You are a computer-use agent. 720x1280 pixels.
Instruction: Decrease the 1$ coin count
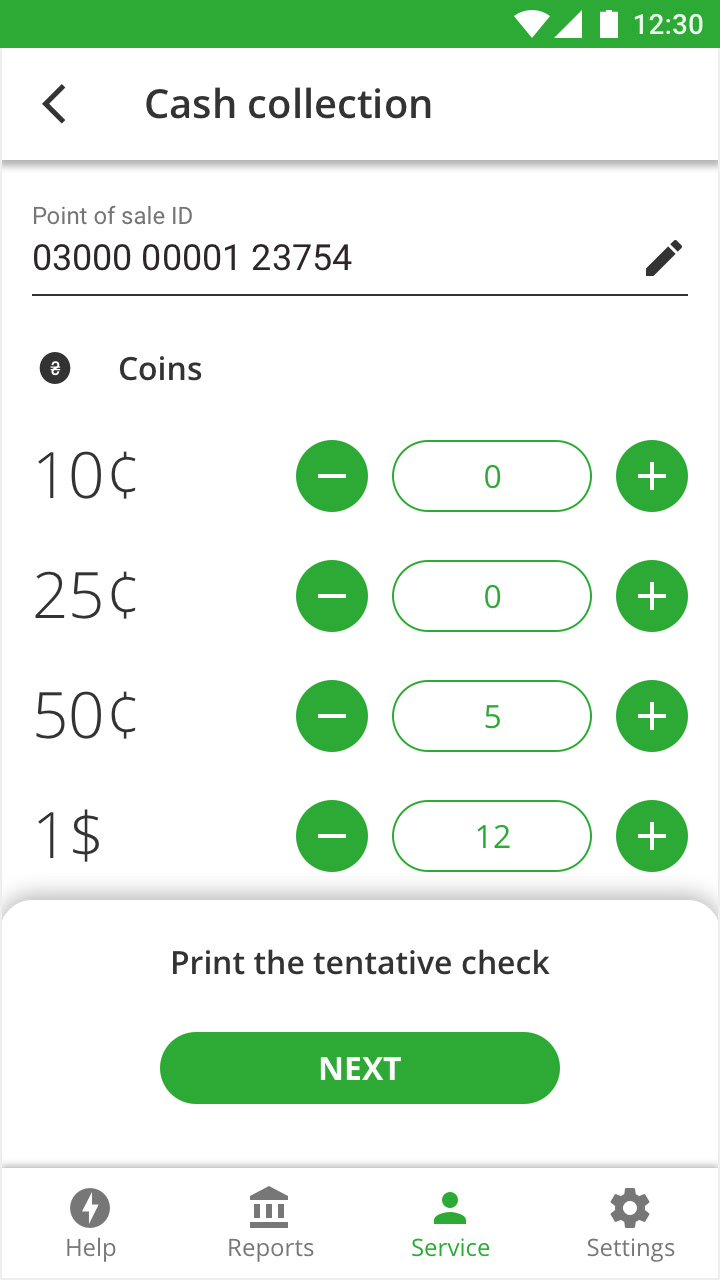[332, 836]
